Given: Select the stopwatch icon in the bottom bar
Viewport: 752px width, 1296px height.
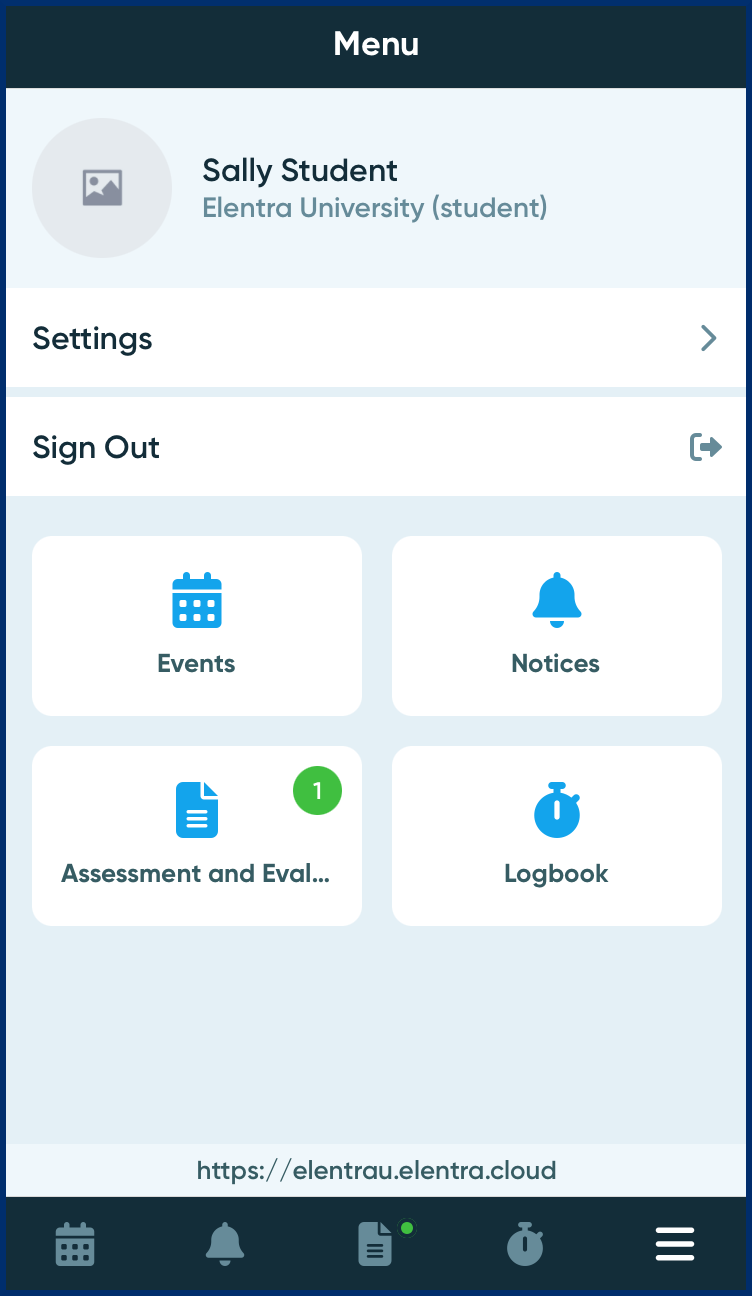Looking at the screenshot, I should click(x=525, y=1243).
